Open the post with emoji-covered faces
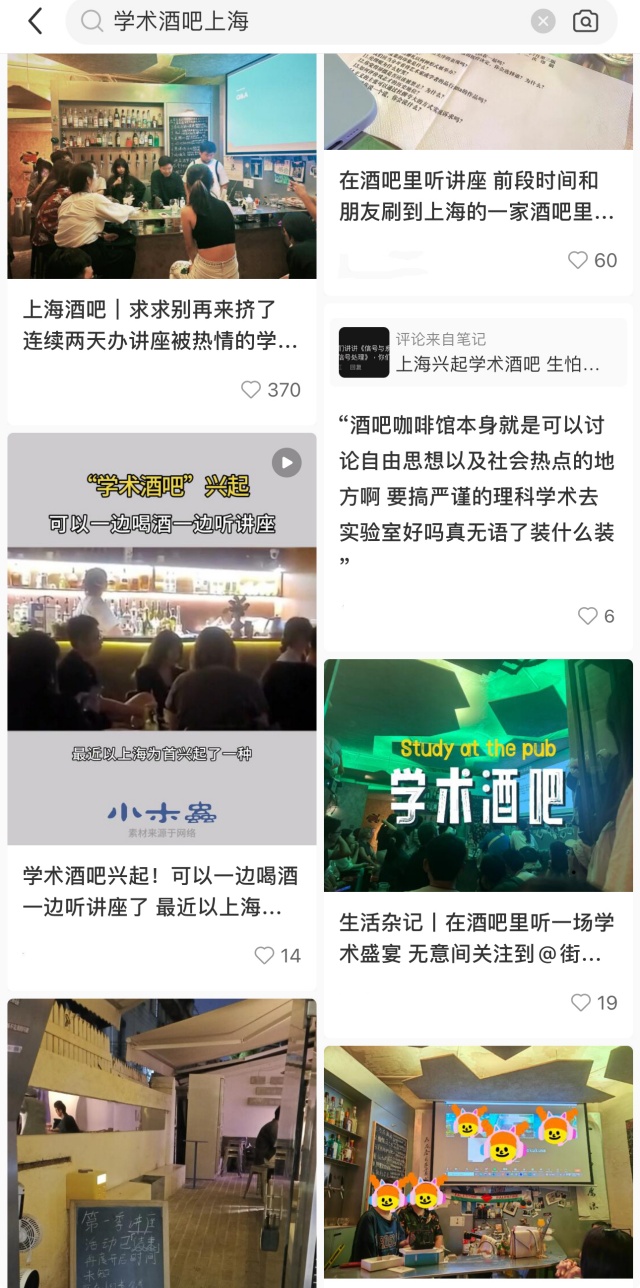 pos(478,1160)
